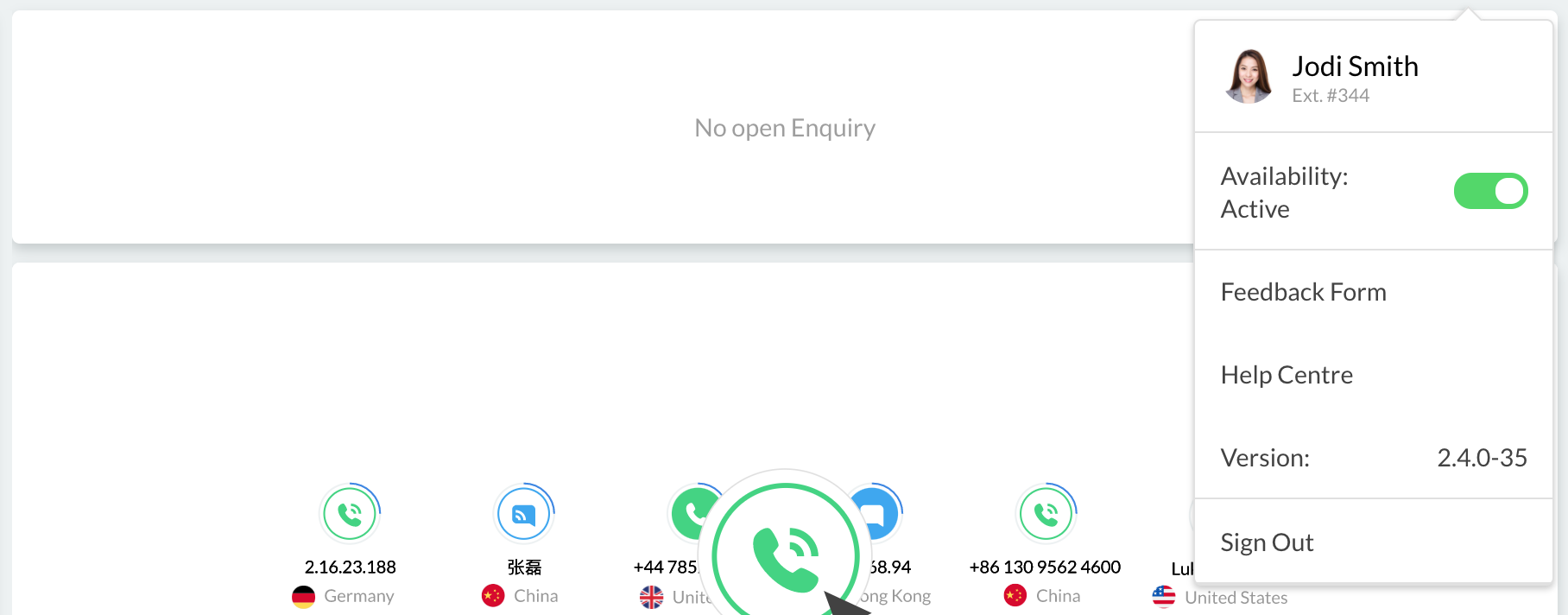The image size is (1568, 615).
Task: Open the +44 785 United Kingdom call
Action: coord(686,510)
